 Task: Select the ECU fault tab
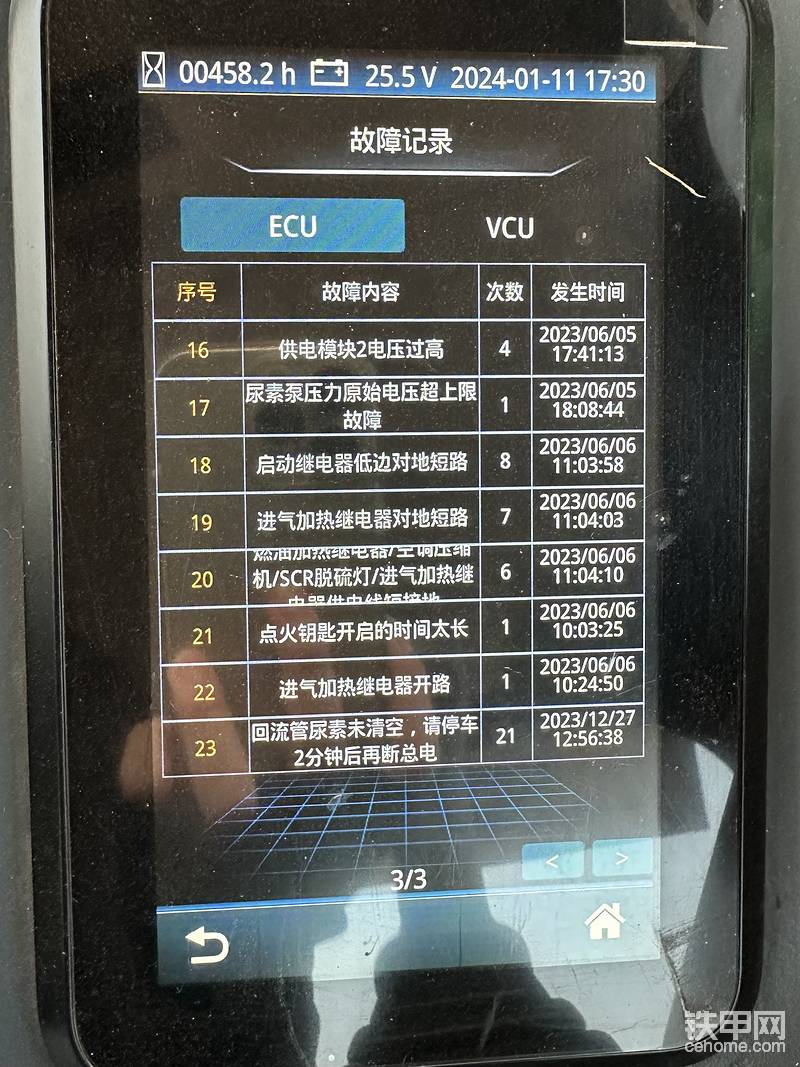pyautogui.click(x=292, y=226)
